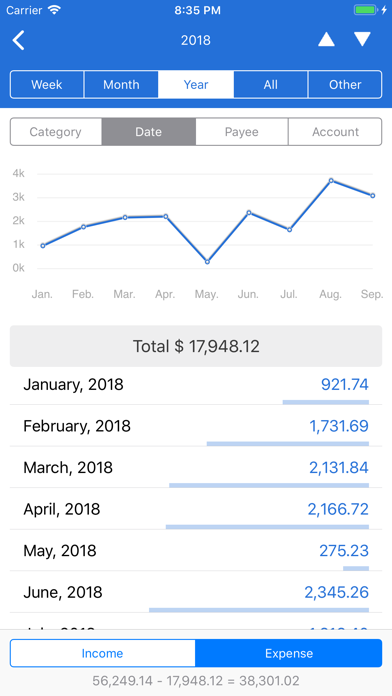This screenshot has width=392, height=696.
Task: Open June, 2018 expenses
Action: pos(196,592)
